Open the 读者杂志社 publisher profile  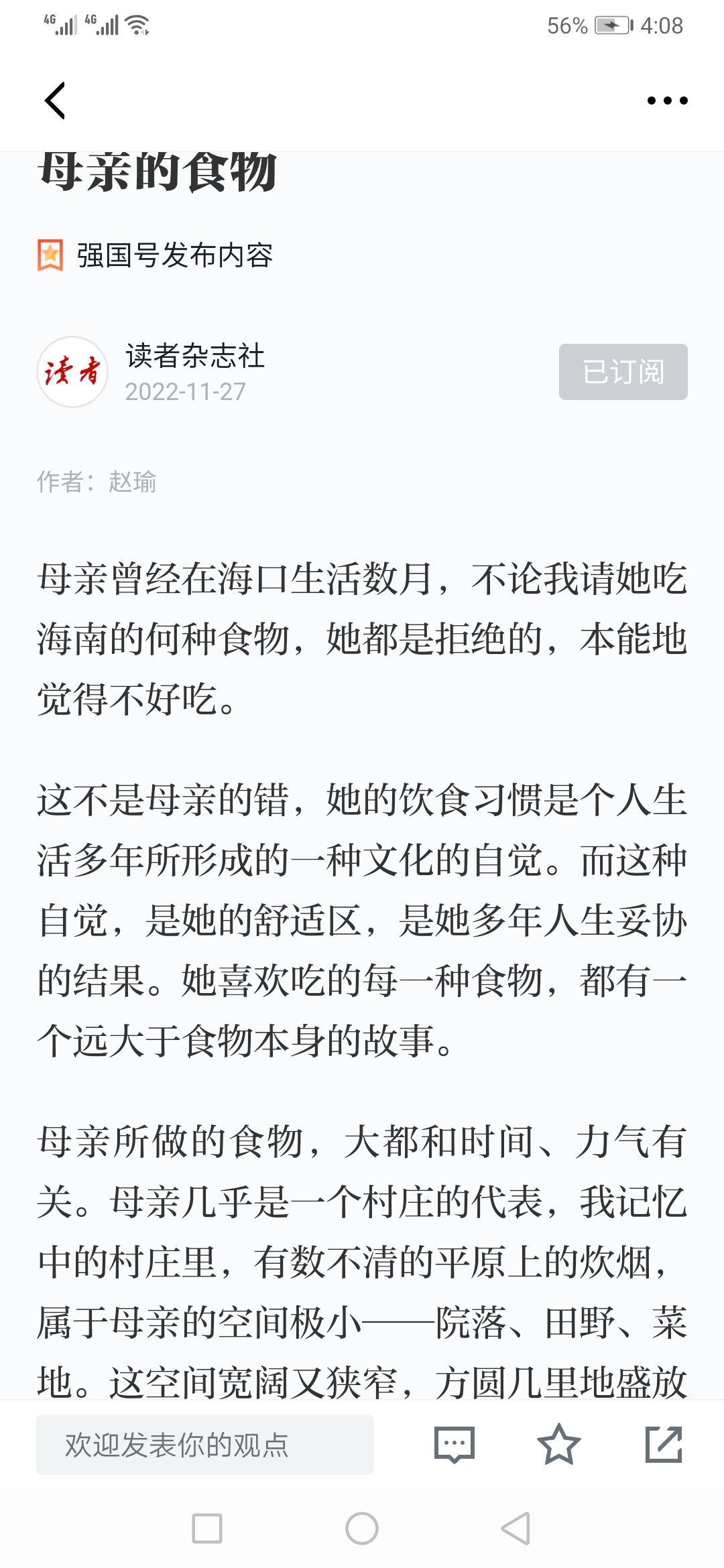coord(194,356)
